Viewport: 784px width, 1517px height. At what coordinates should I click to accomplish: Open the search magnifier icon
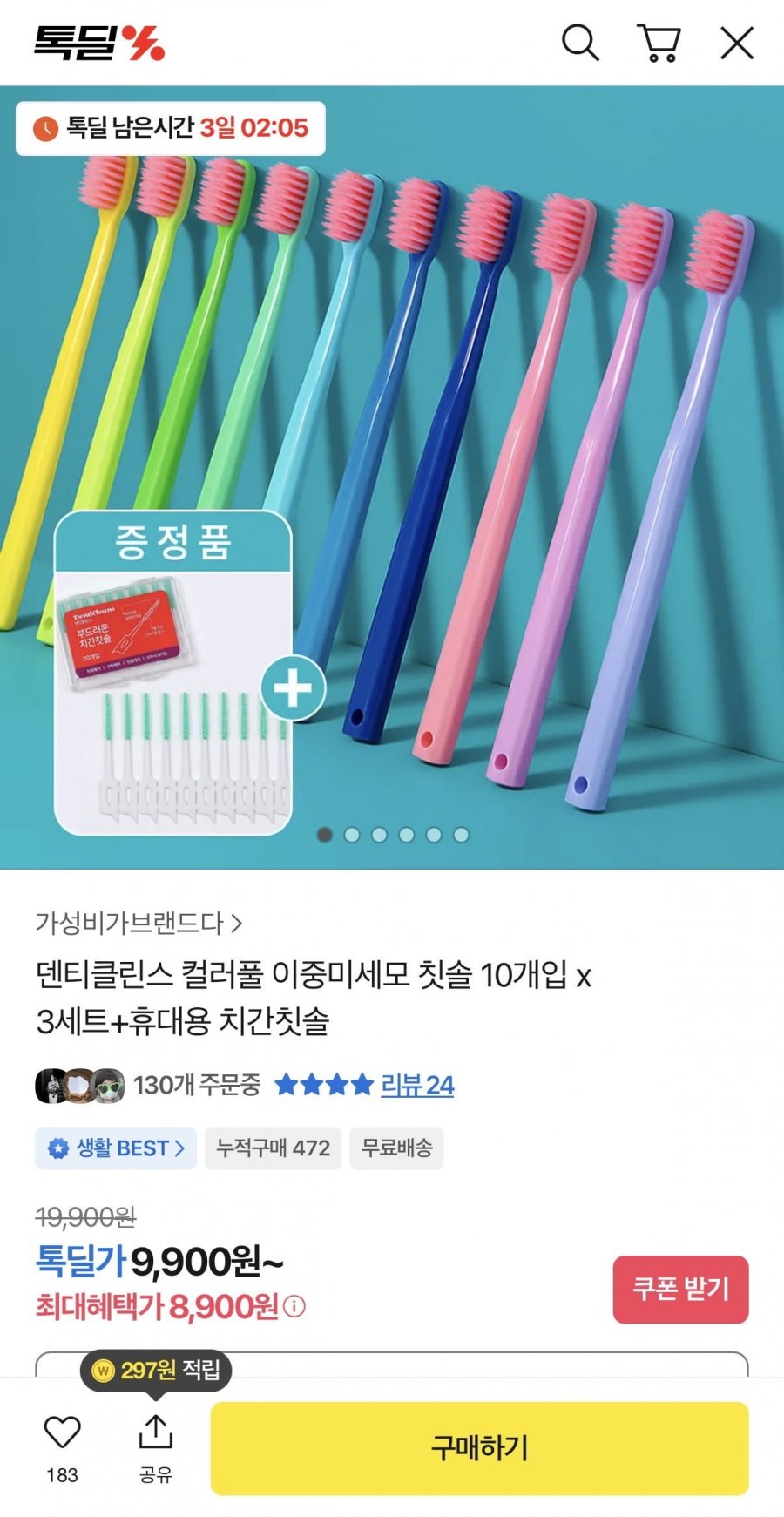click(x=580, y=43)
